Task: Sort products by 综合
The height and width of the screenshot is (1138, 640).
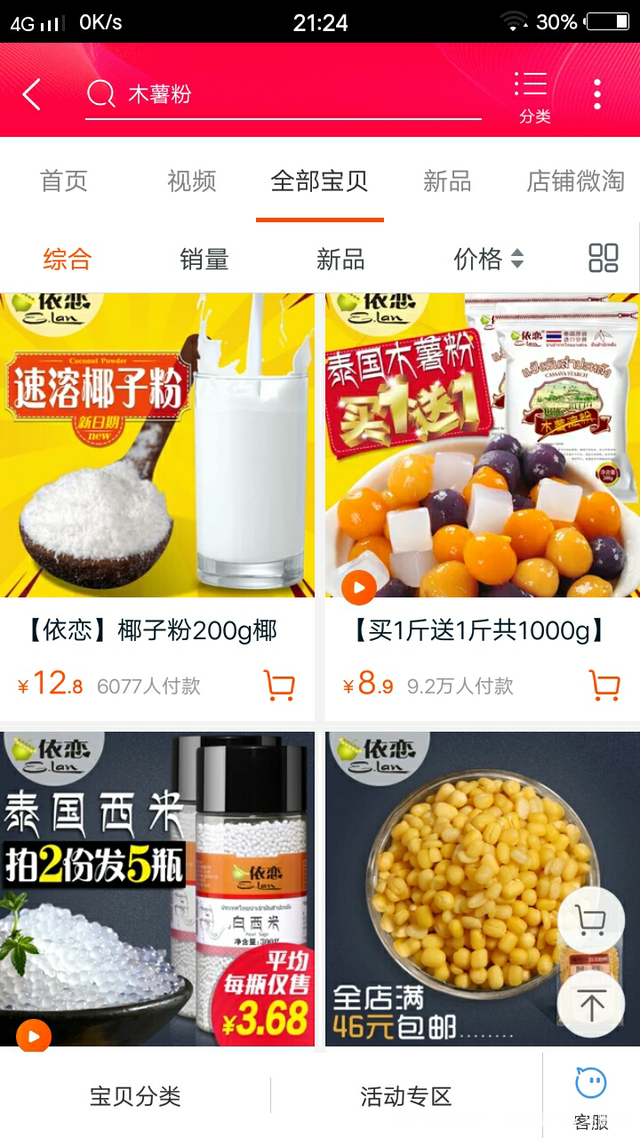Action: pos(68,259)
